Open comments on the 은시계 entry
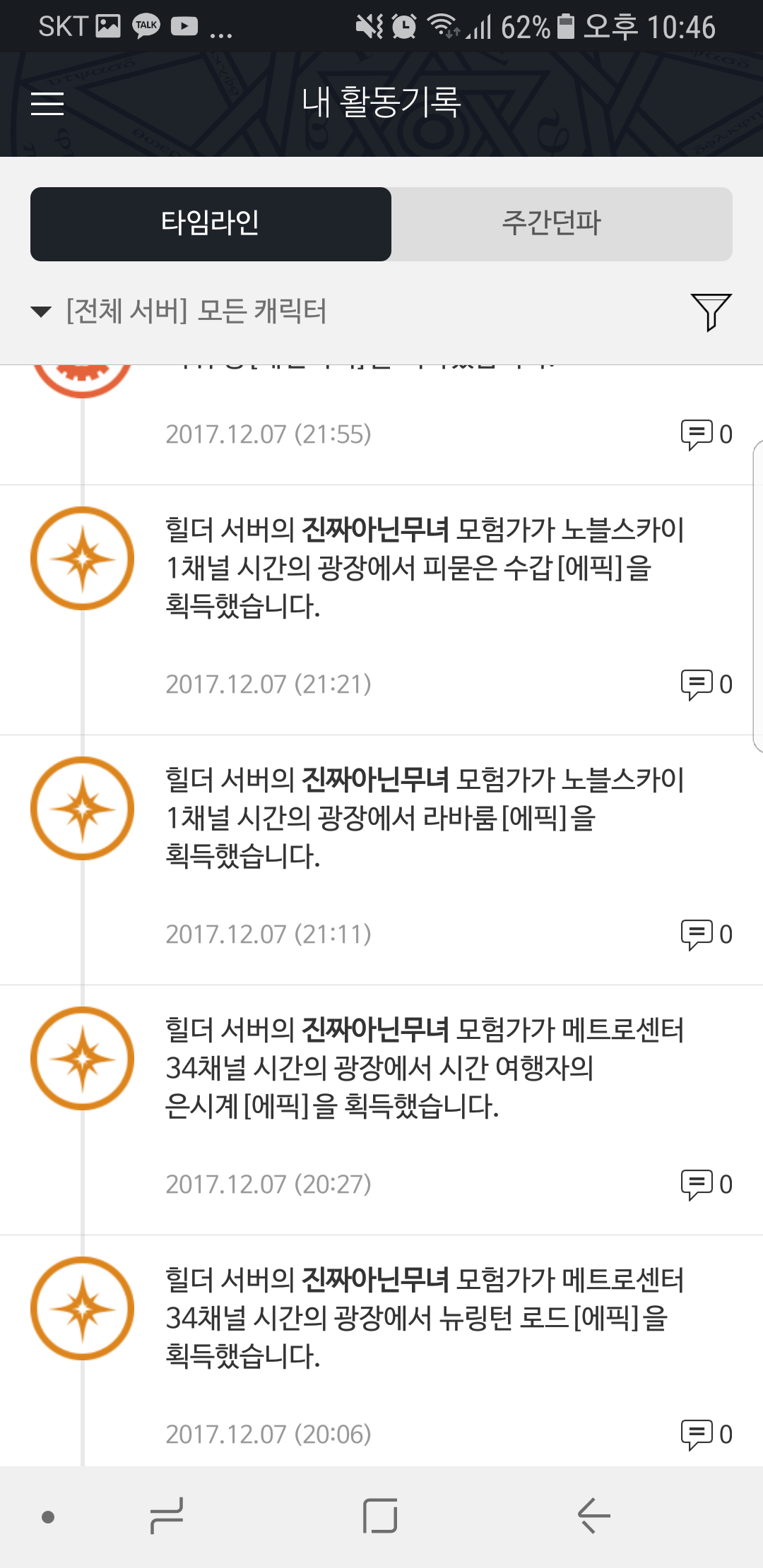 [x=706, y=1184]
